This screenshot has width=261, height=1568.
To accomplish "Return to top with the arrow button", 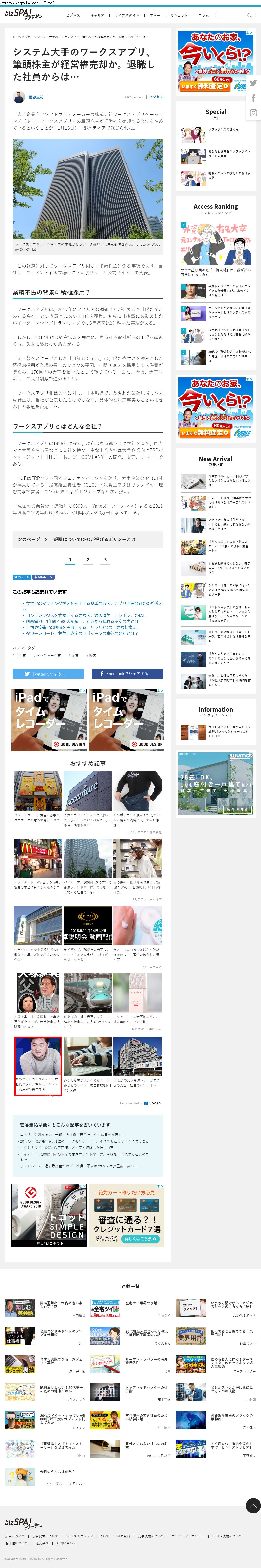I will click(253, 1501).
